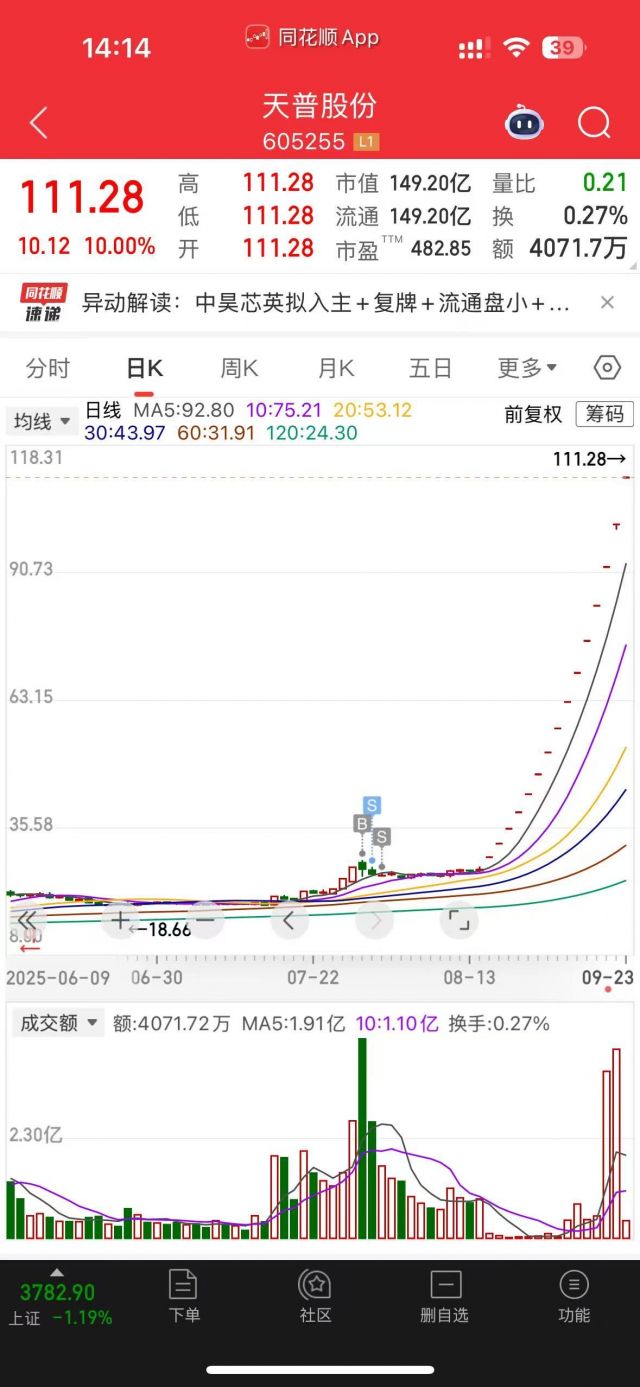
Task: Place an order via 下单
Action: click(x=184, y=1296)
